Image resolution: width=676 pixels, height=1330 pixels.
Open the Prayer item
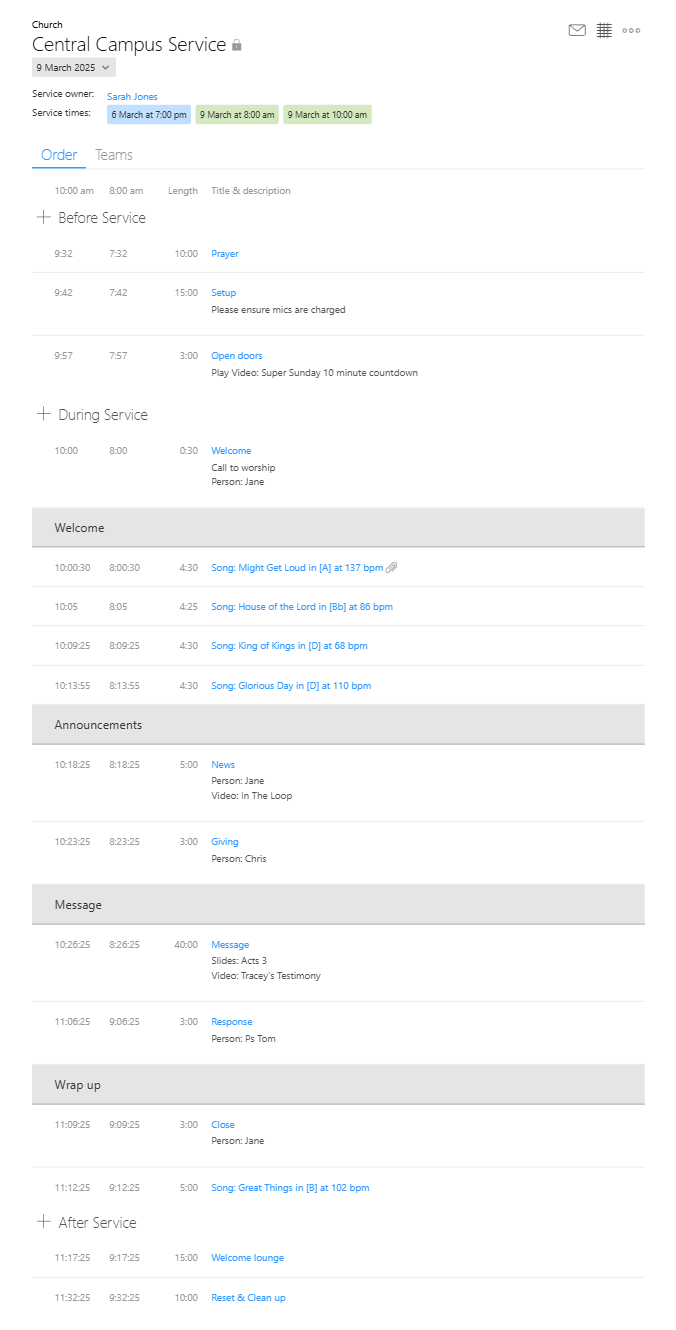tap(225, 254)
